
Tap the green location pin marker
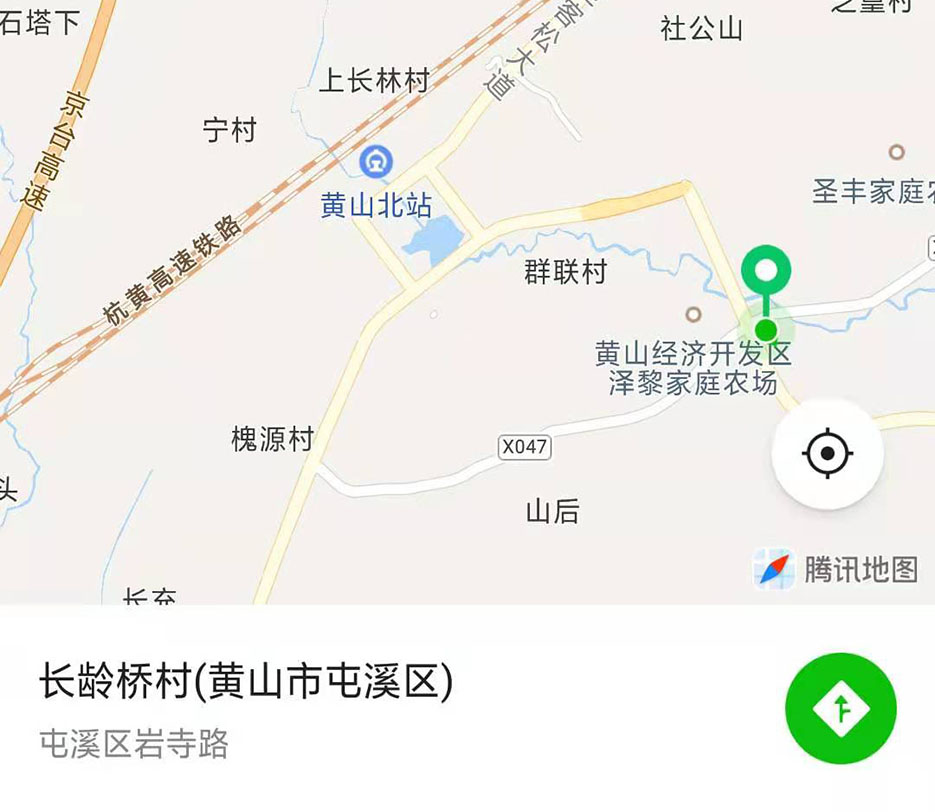coord(766,272)
